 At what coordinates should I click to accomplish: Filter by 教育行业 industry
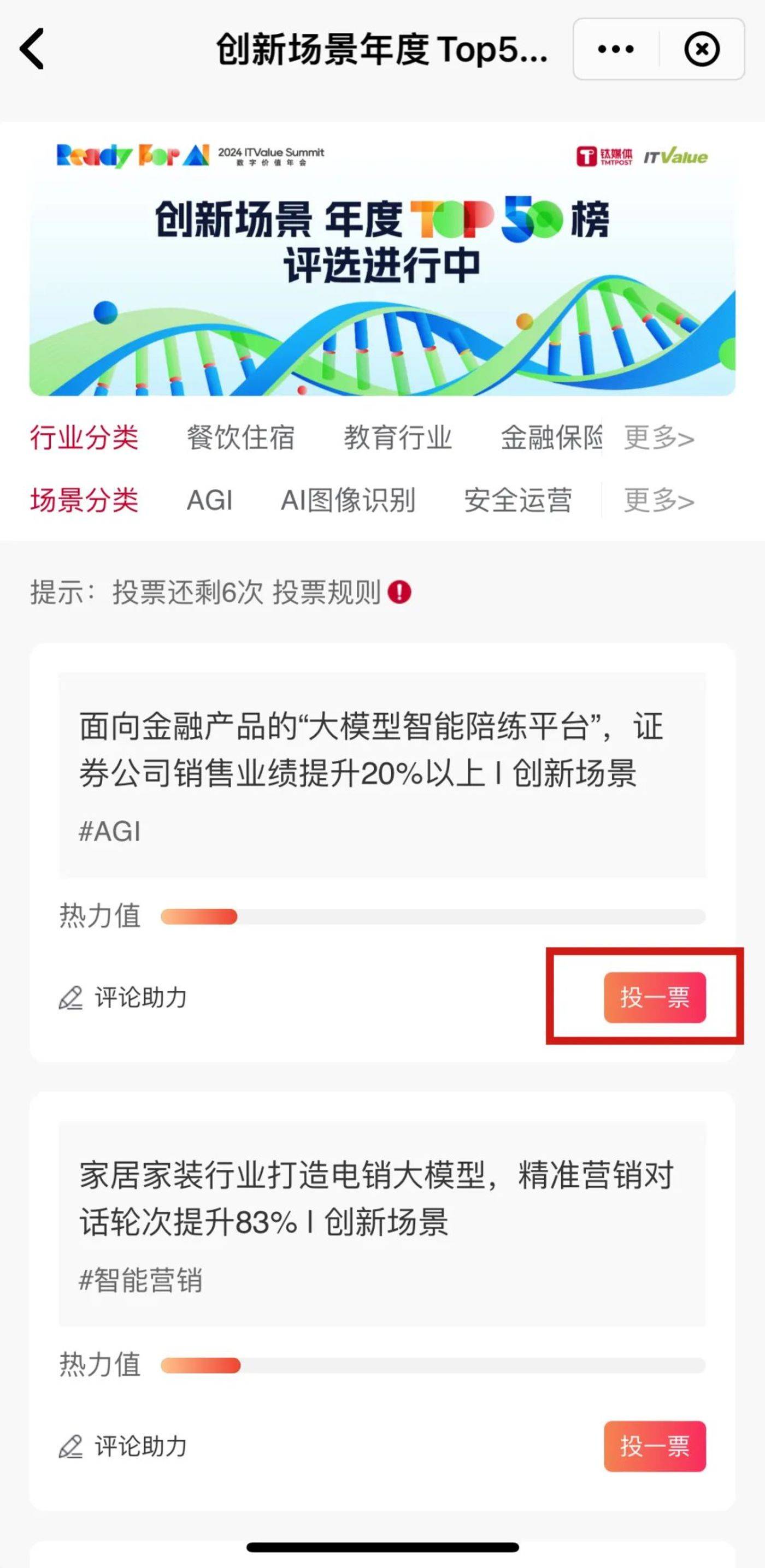pyautogui.click(x=397, y=437)
